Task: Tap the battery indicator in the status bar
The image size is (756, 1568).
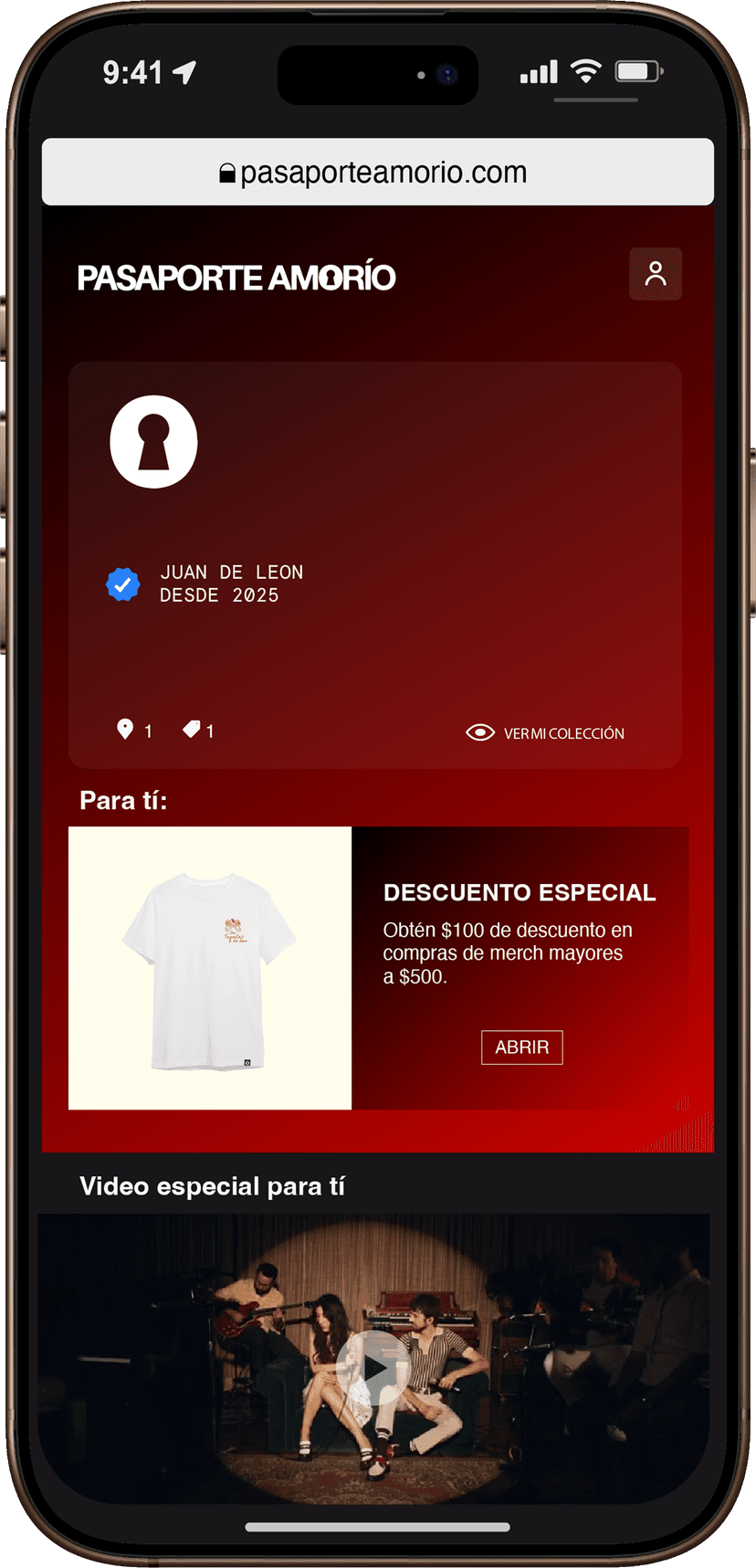Action: tap(637, 69)
